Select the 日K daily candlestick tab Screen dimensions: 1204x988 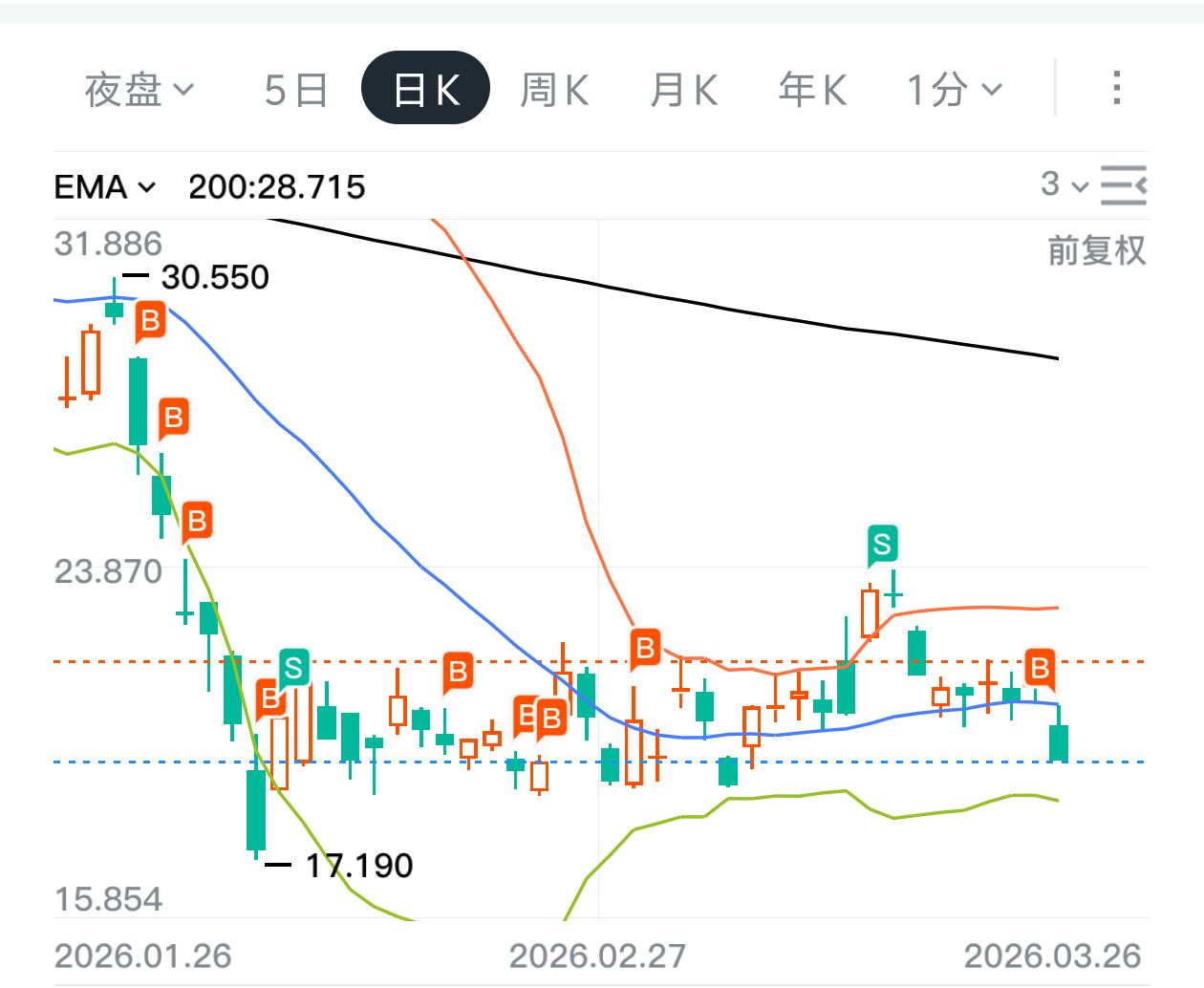pyautogui.click(x=425, y=90)
